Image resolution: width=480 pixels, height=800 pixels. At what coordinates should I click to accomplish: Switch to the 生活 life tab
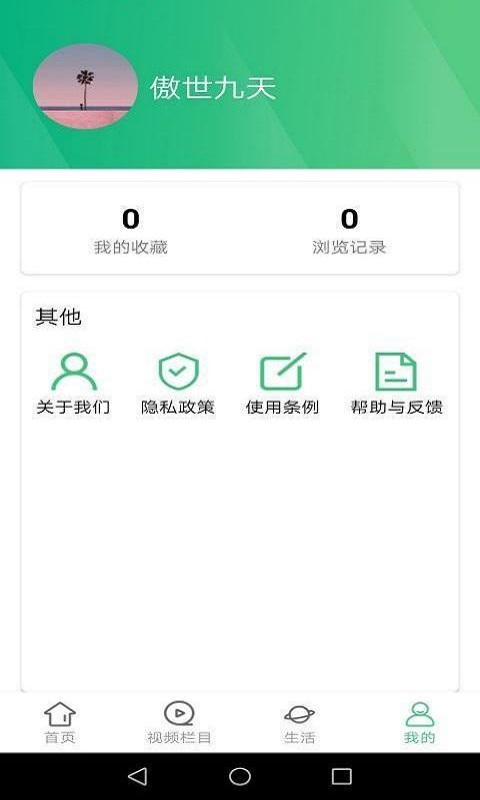(x=299, y=722)
